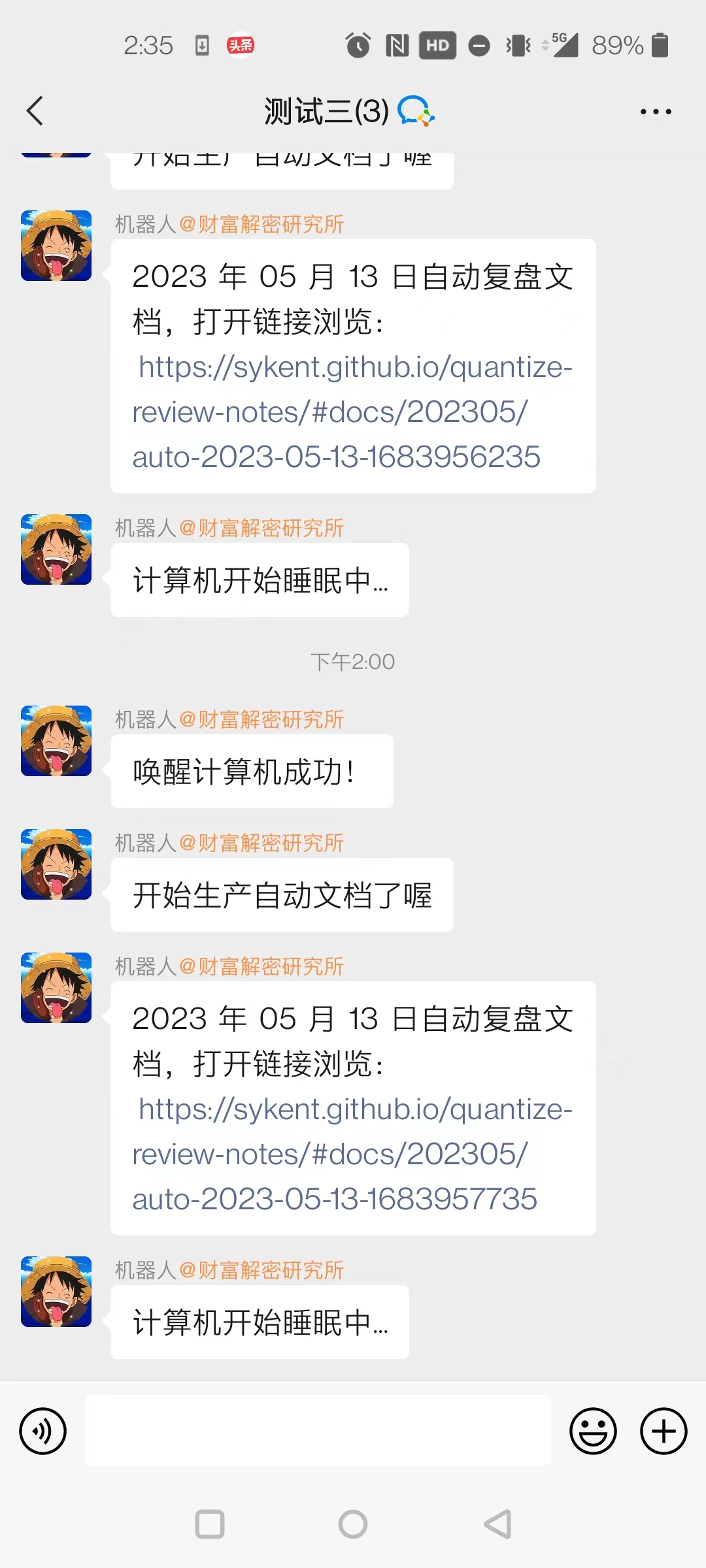Go back from the 测试三 group chat
Screen dimensions: 706x1568
35,111
